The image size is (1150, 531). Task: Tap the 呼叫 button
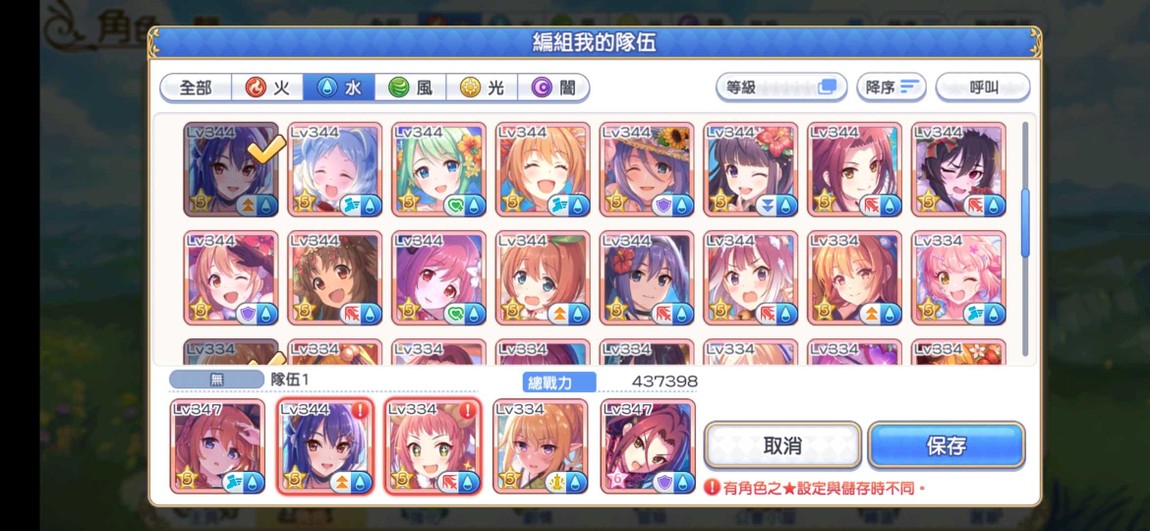983,87
